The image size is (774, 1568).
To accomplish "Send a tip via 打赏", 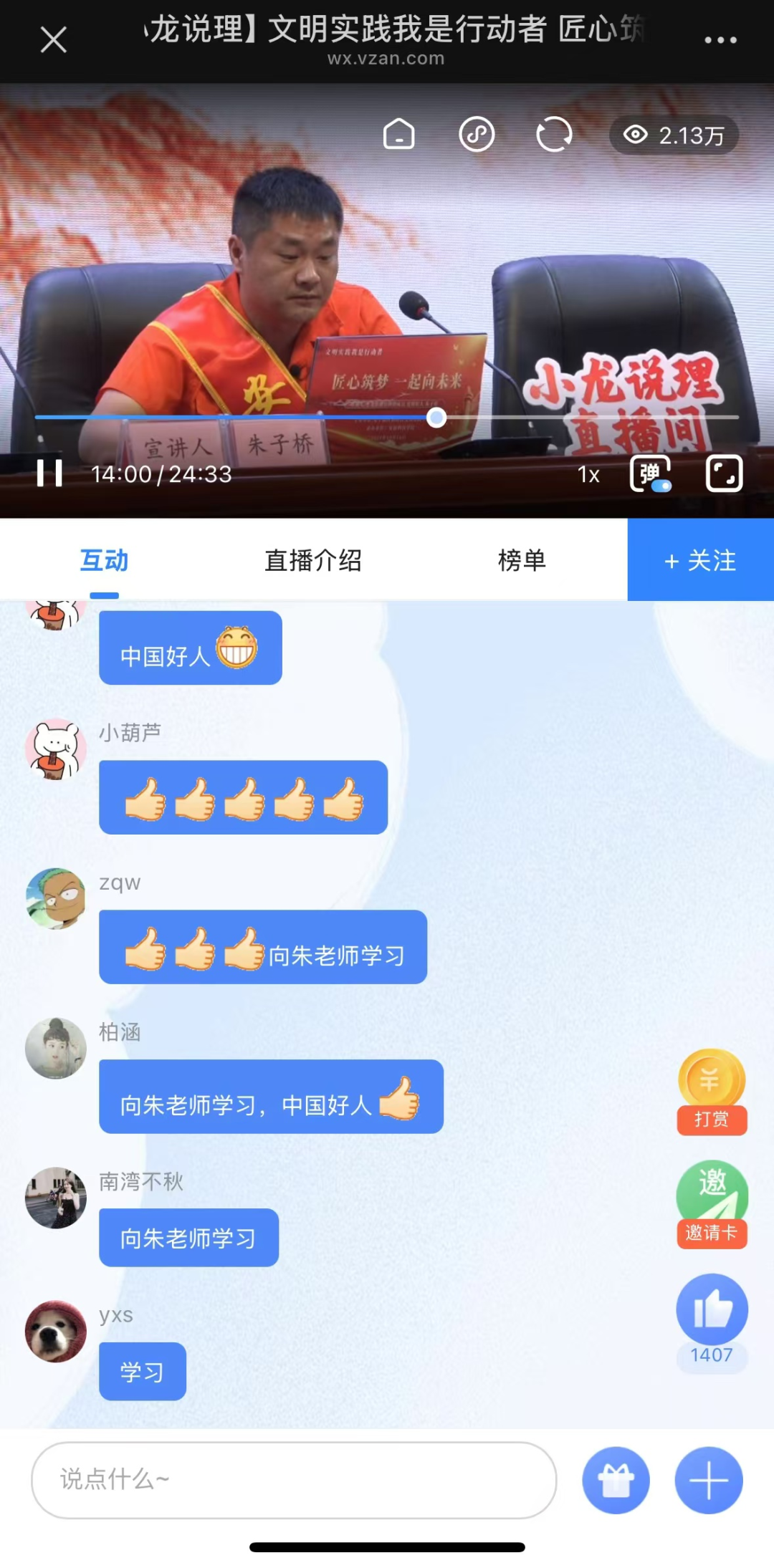I will tap(712, 1091).
